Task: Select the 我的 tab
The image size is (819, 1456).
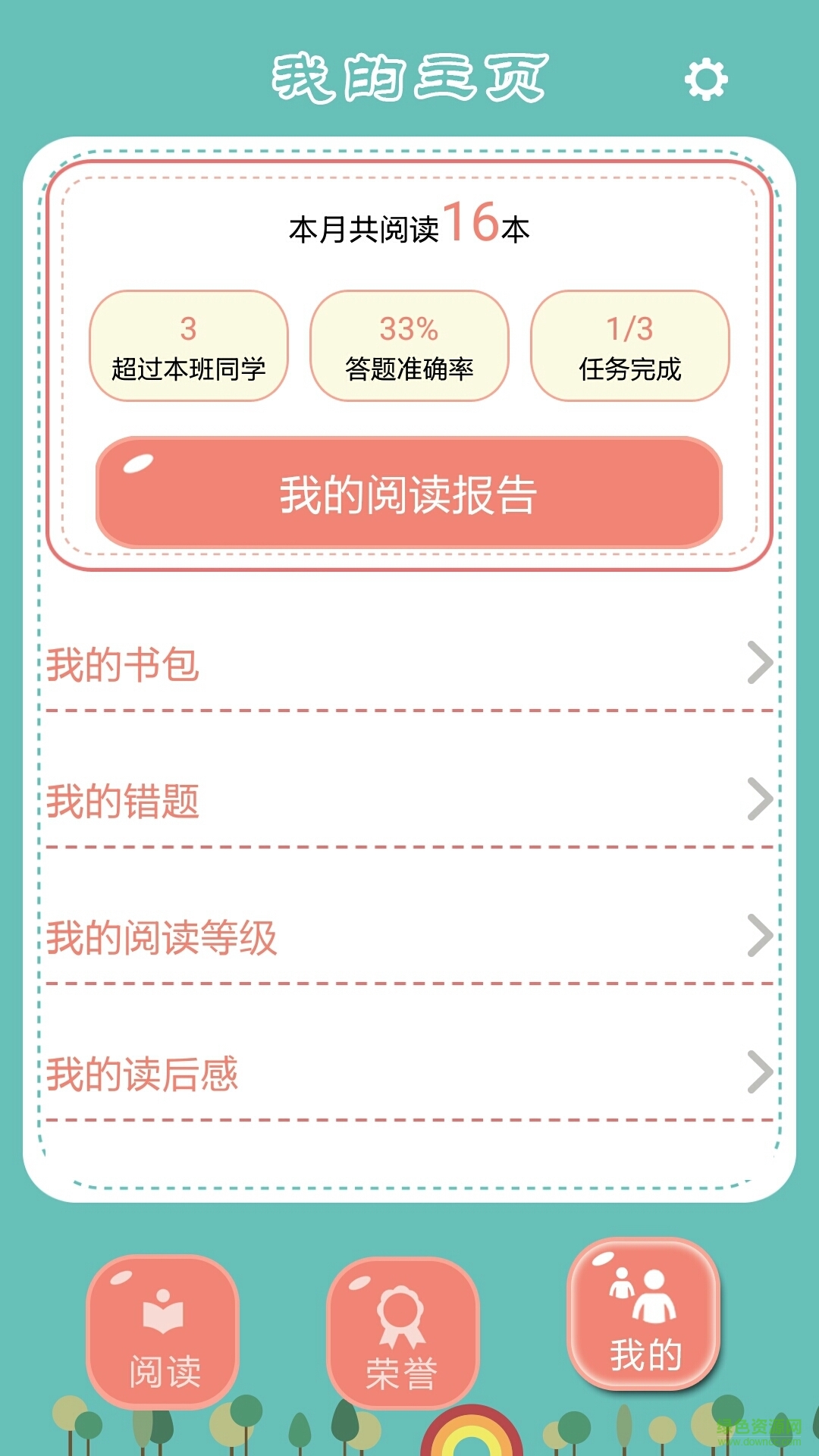Action: [644, 1316]
